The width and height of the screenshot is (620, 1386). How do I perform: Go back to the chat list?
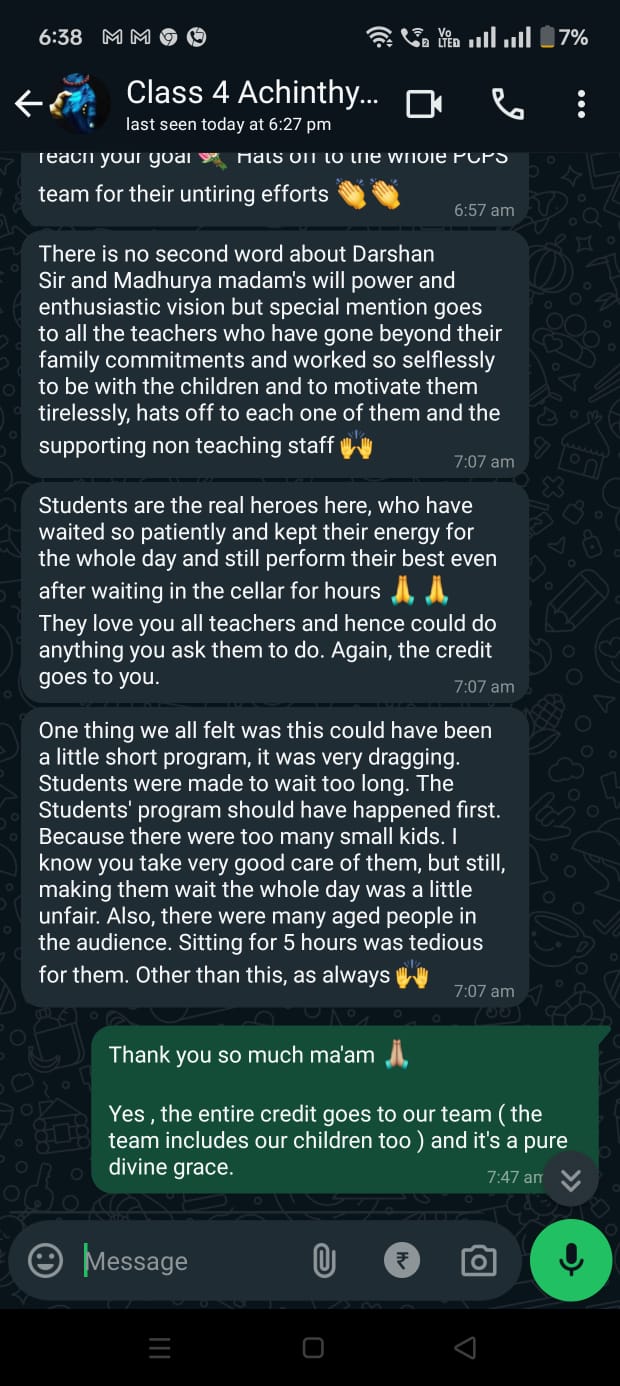(x=28, y=103)
